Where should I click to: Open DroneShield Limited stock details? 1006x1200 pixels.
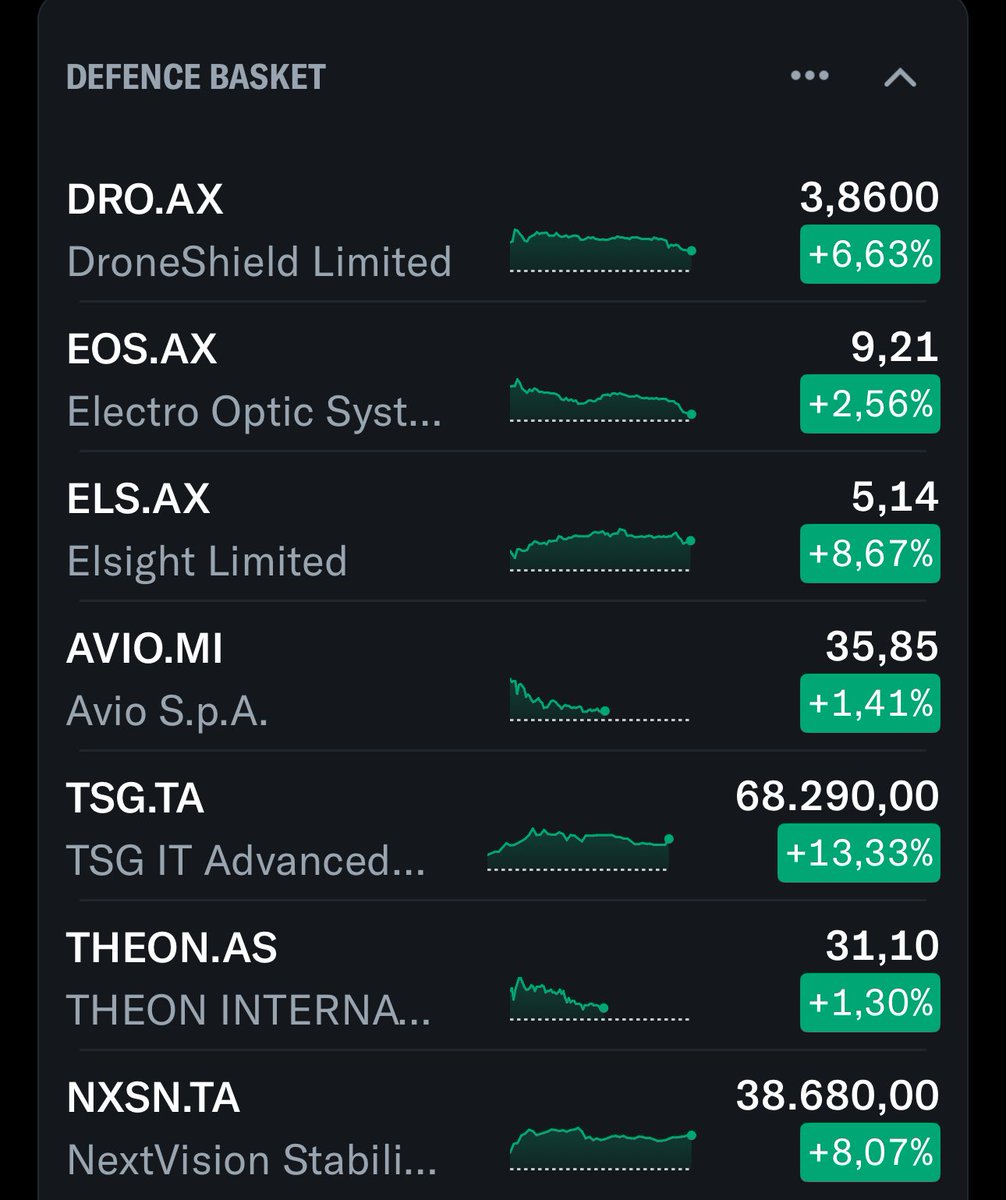[x=260, y=230]
